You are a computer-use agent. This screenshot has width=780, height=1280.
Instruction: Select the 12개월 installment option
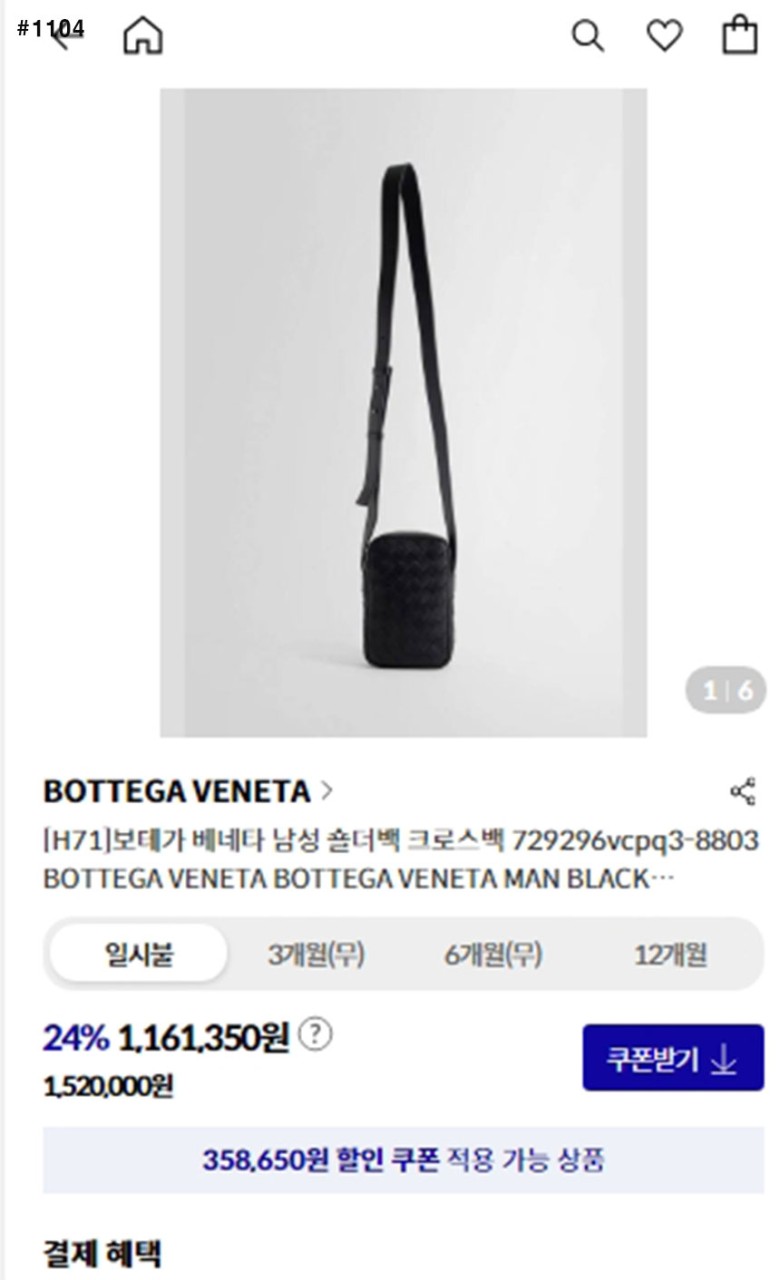(670, 954)
